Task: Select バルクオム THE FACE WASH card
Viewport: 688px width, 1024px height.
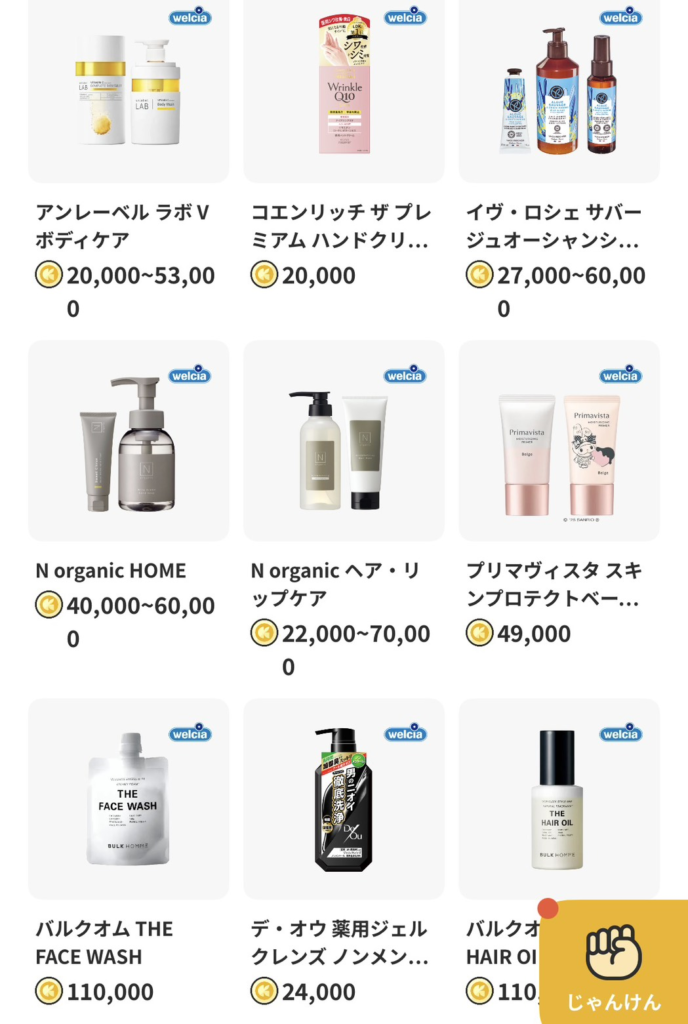Action: point(128,798)
